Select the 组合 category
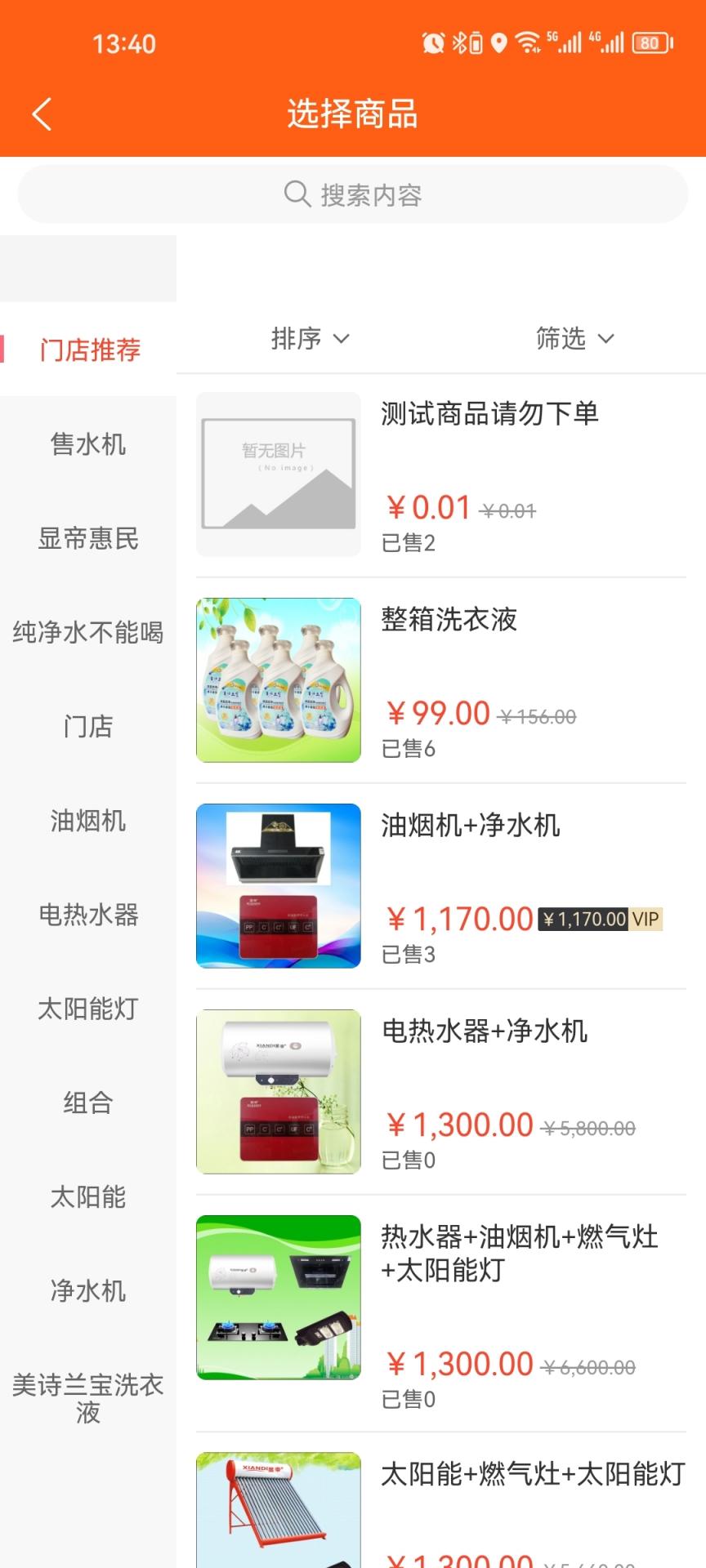 click(x=88, y=1103)
